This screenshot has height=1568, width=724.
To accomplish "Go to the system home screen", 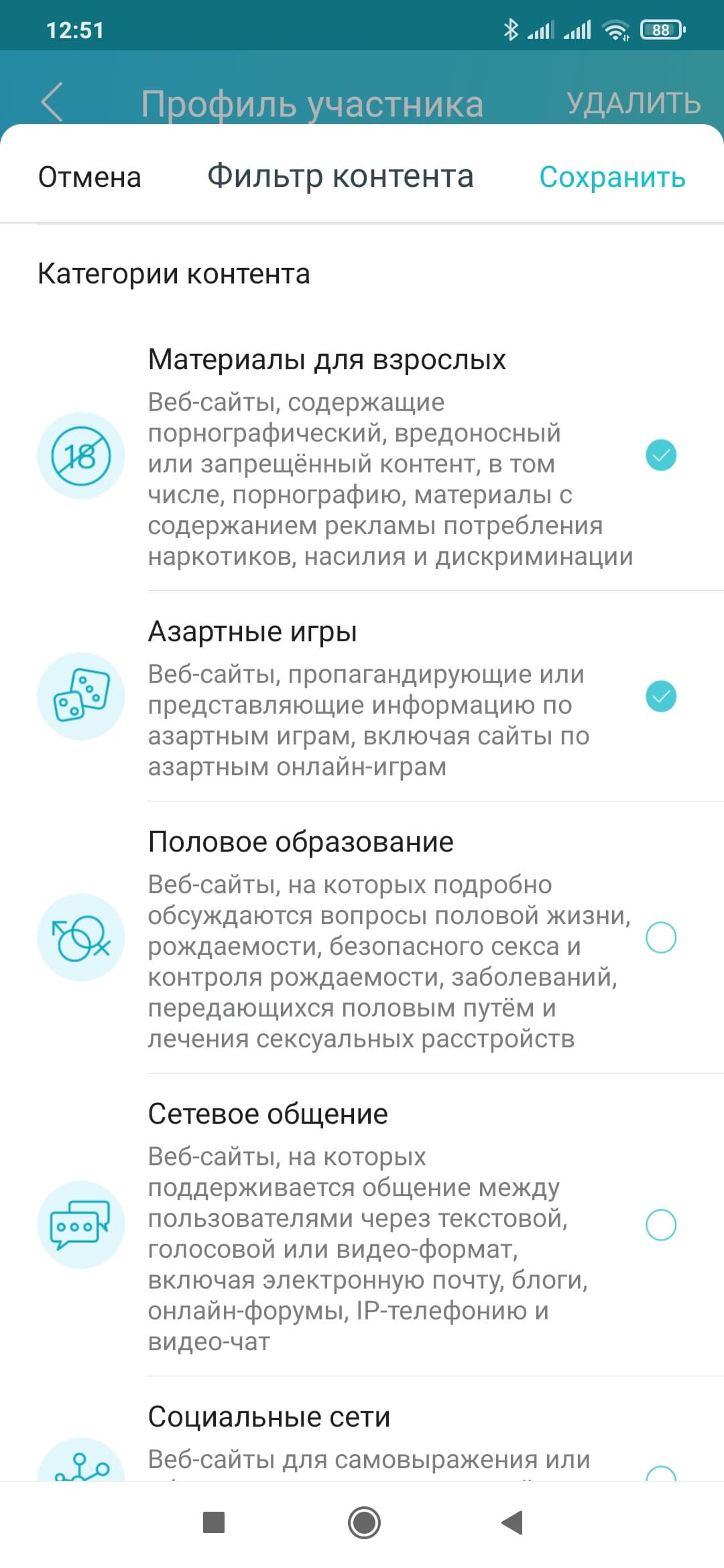I will coord(364,1522).
